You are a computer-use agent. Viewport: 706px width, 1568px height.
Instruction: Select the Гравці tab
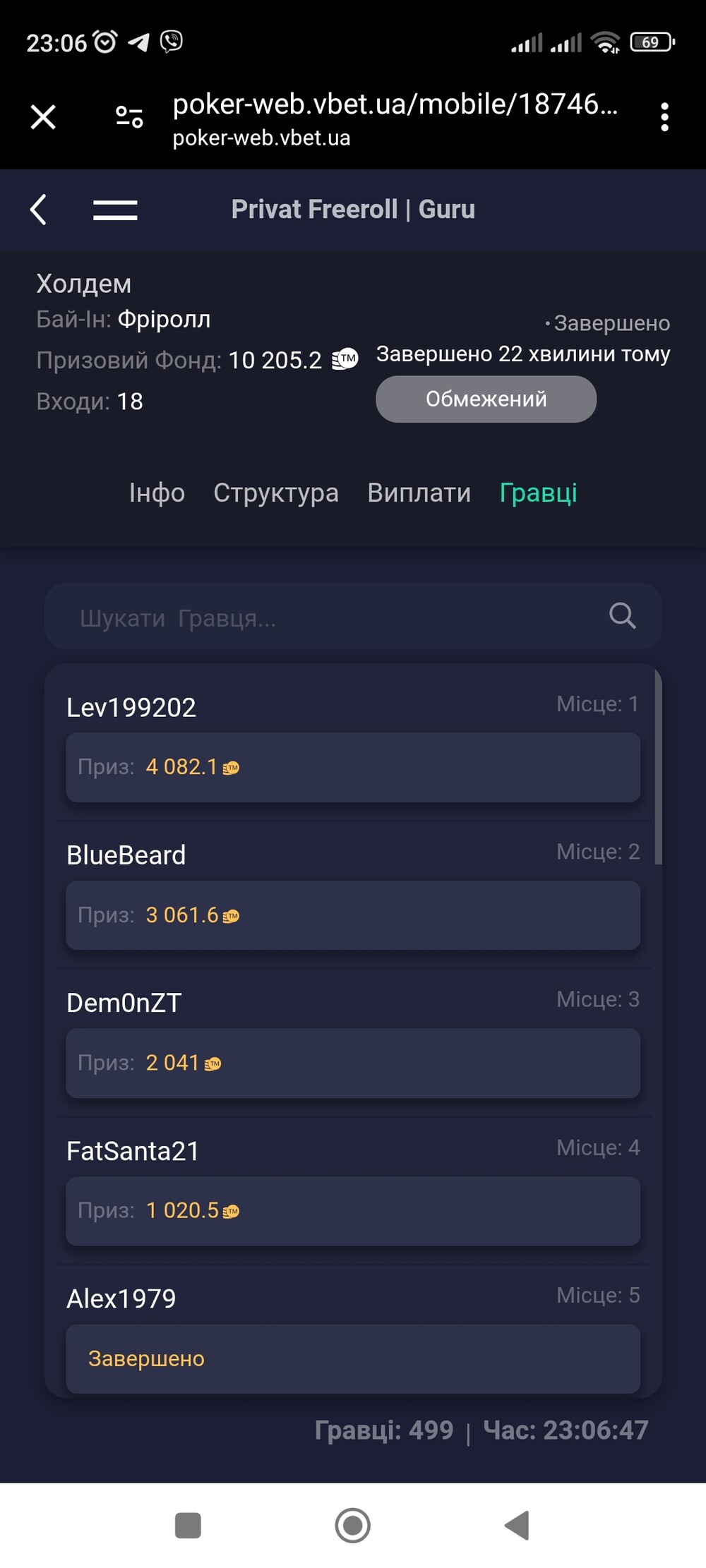538,493
